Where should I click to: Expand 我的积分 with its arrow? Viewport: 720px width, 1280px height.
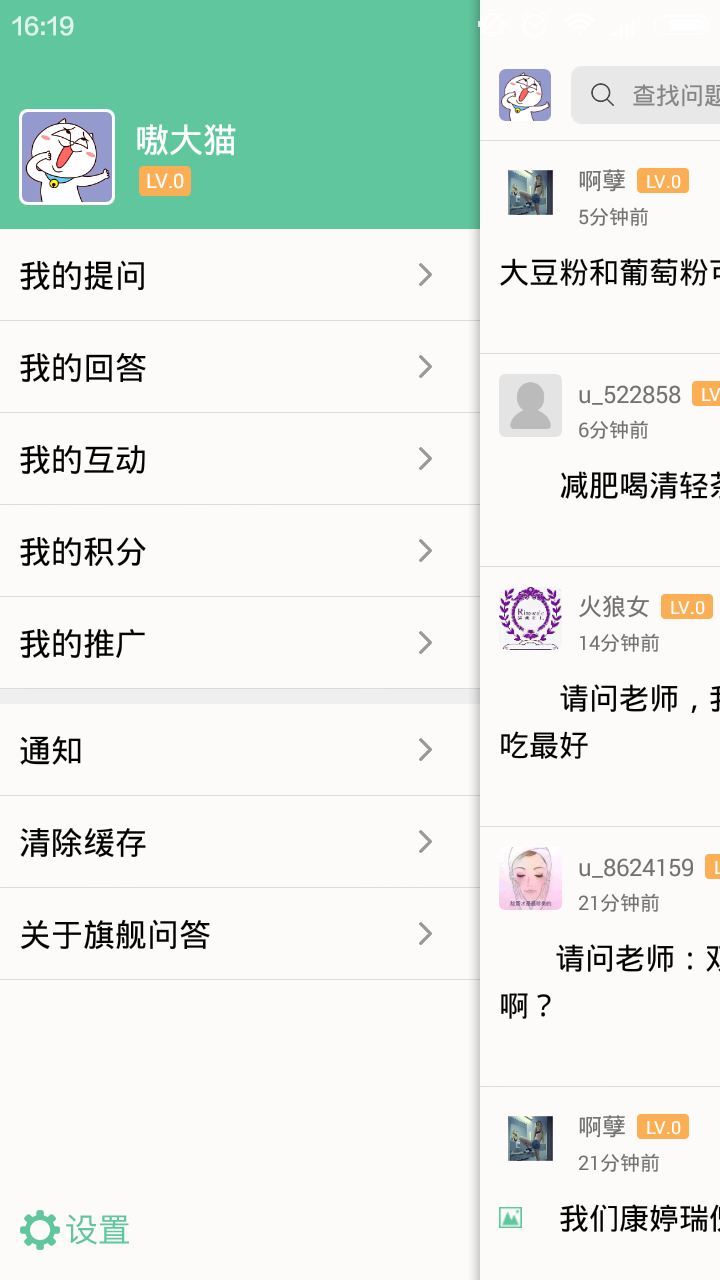[x=425, y=551]
